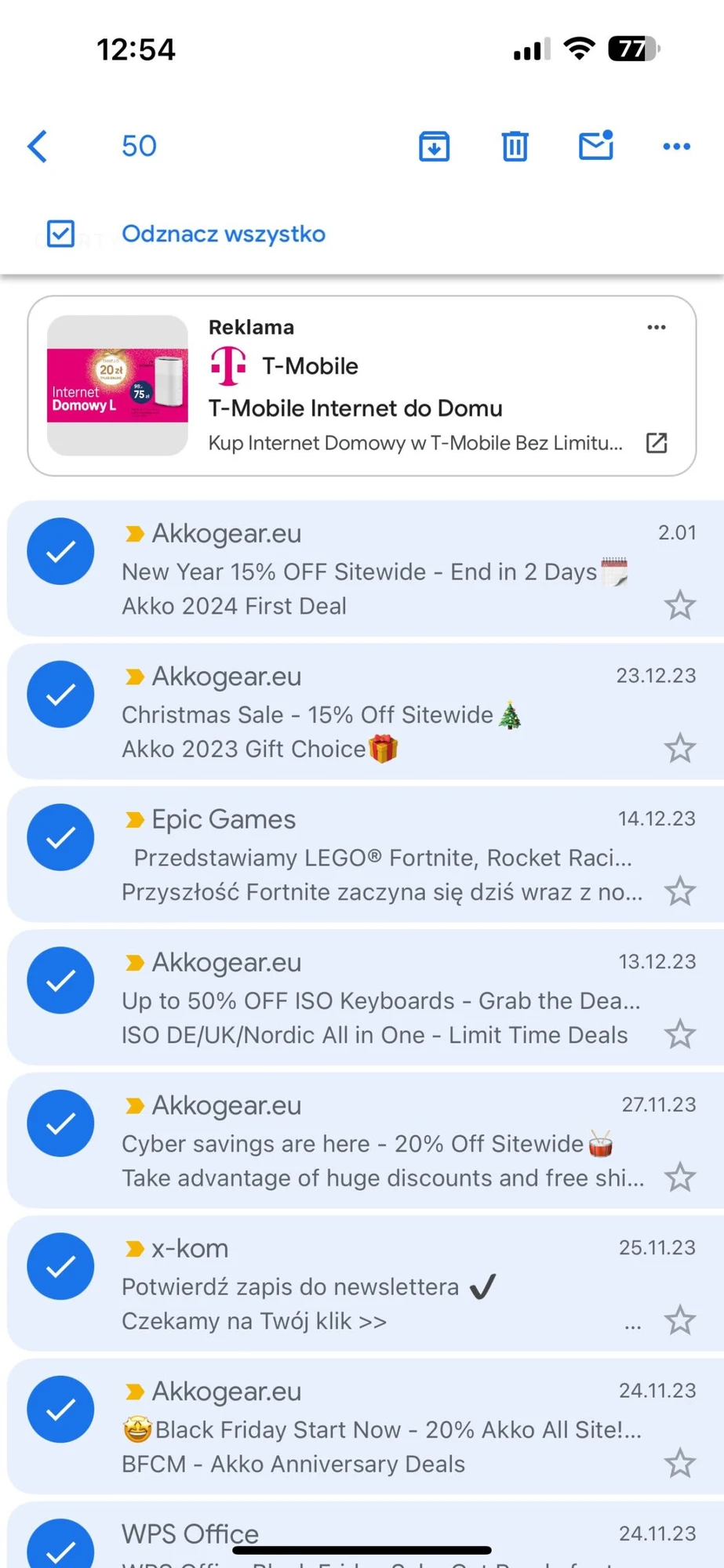
Task: Star the Epic Games email
Action: point(679,891)
